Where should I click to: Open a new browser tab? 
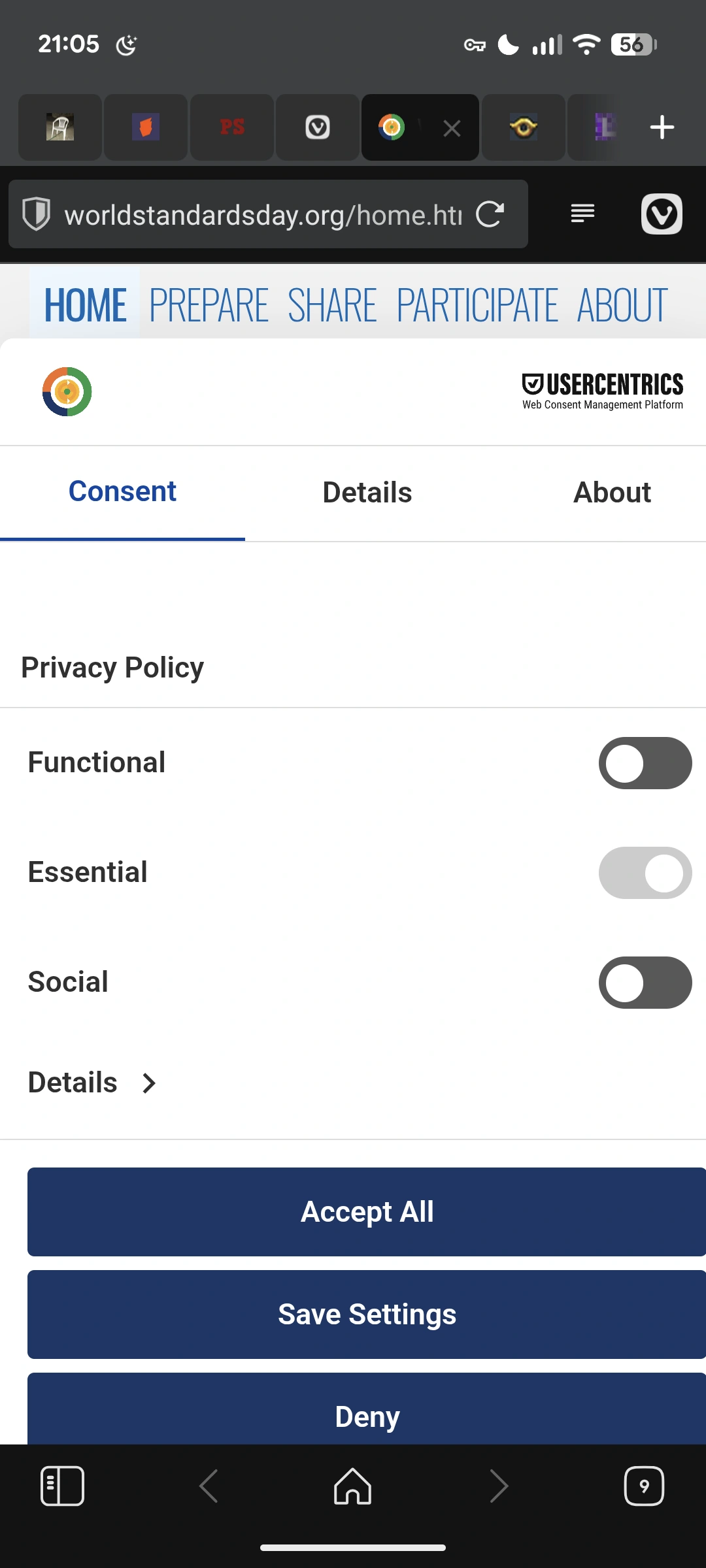[662, 127]
